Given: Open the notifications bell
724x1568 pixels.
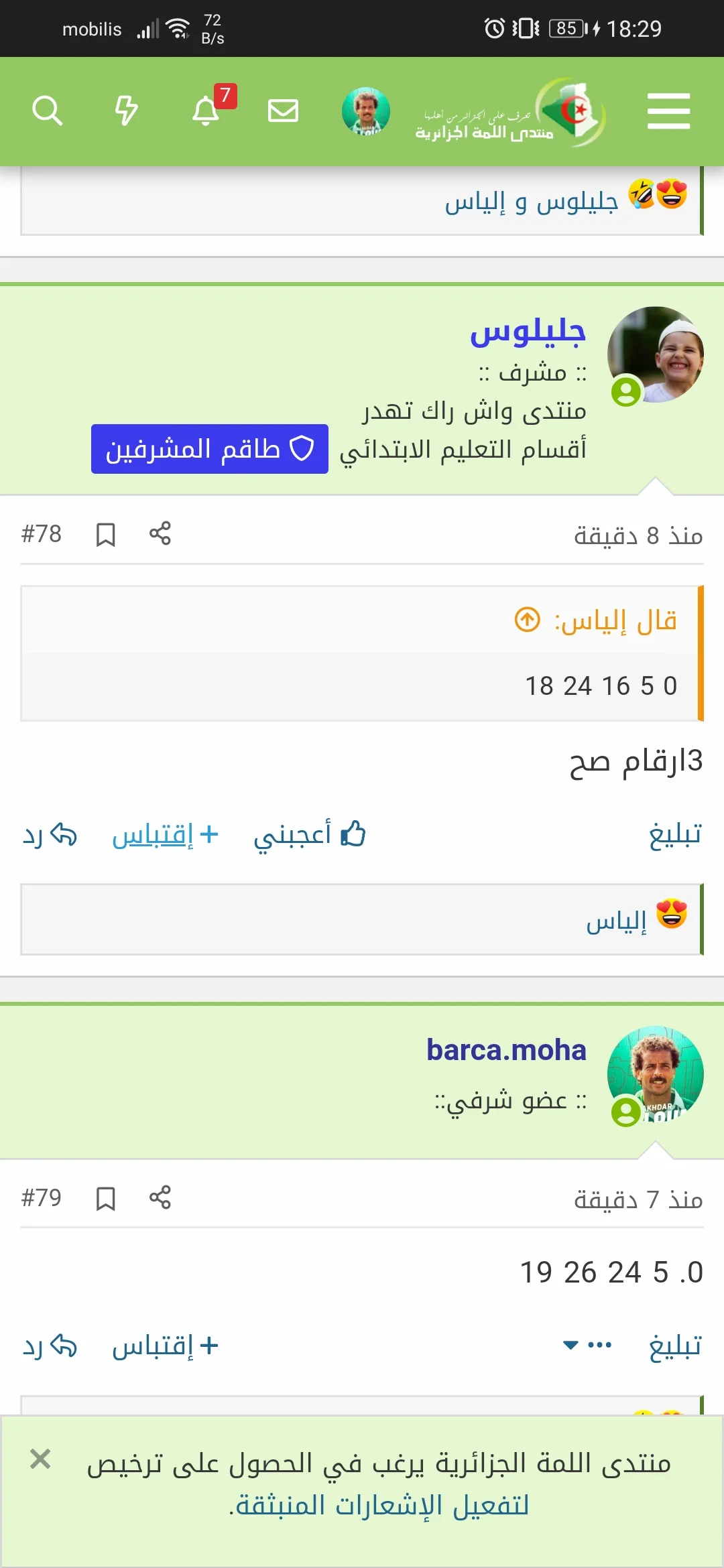Looking at the screenshot, I should (x=206, y=111).
